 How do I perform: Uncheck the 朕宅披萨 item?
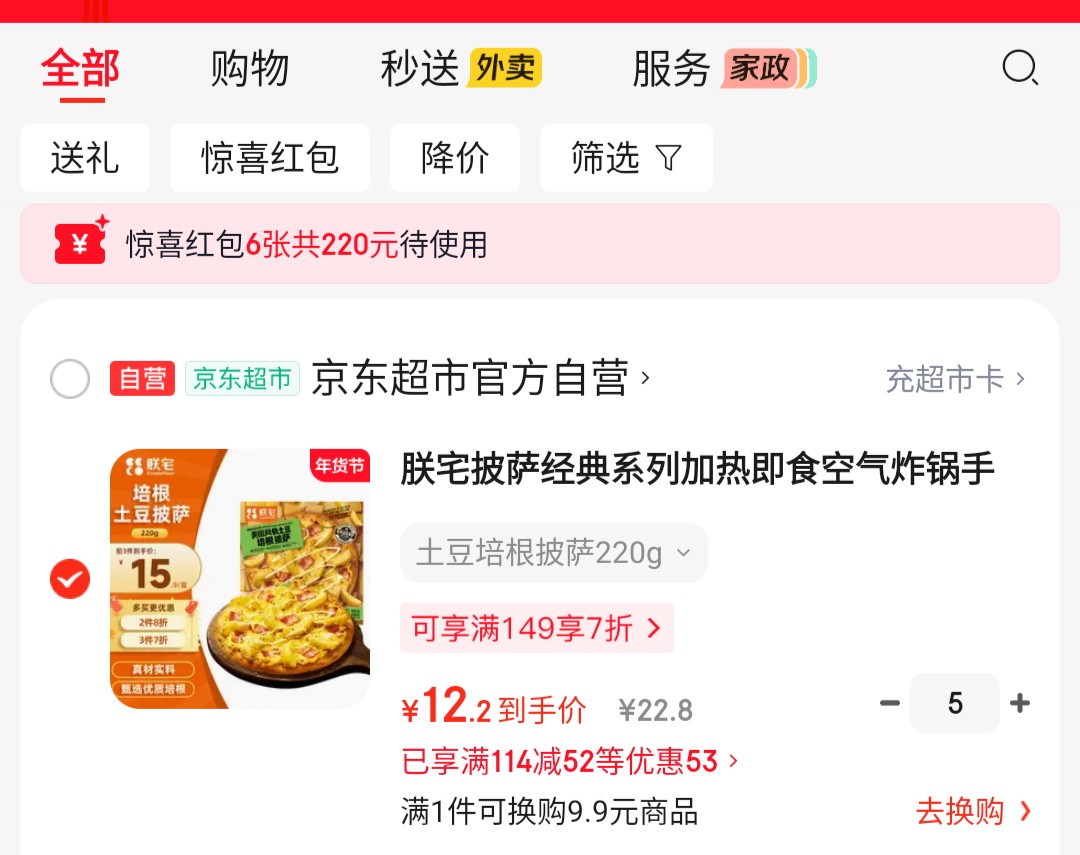pos(70,579)
